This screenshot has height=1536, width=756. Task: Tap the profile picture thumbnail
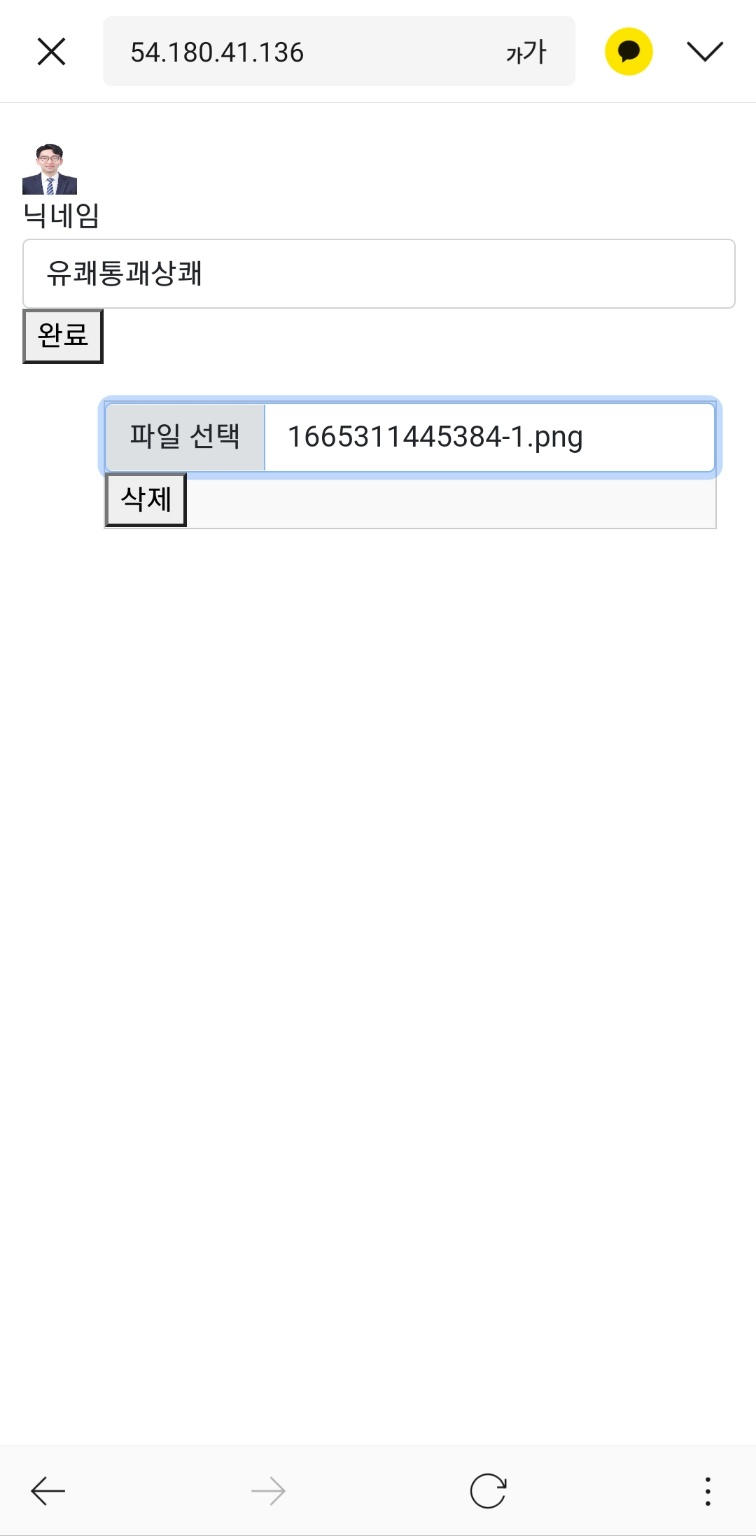pos(47,169)
